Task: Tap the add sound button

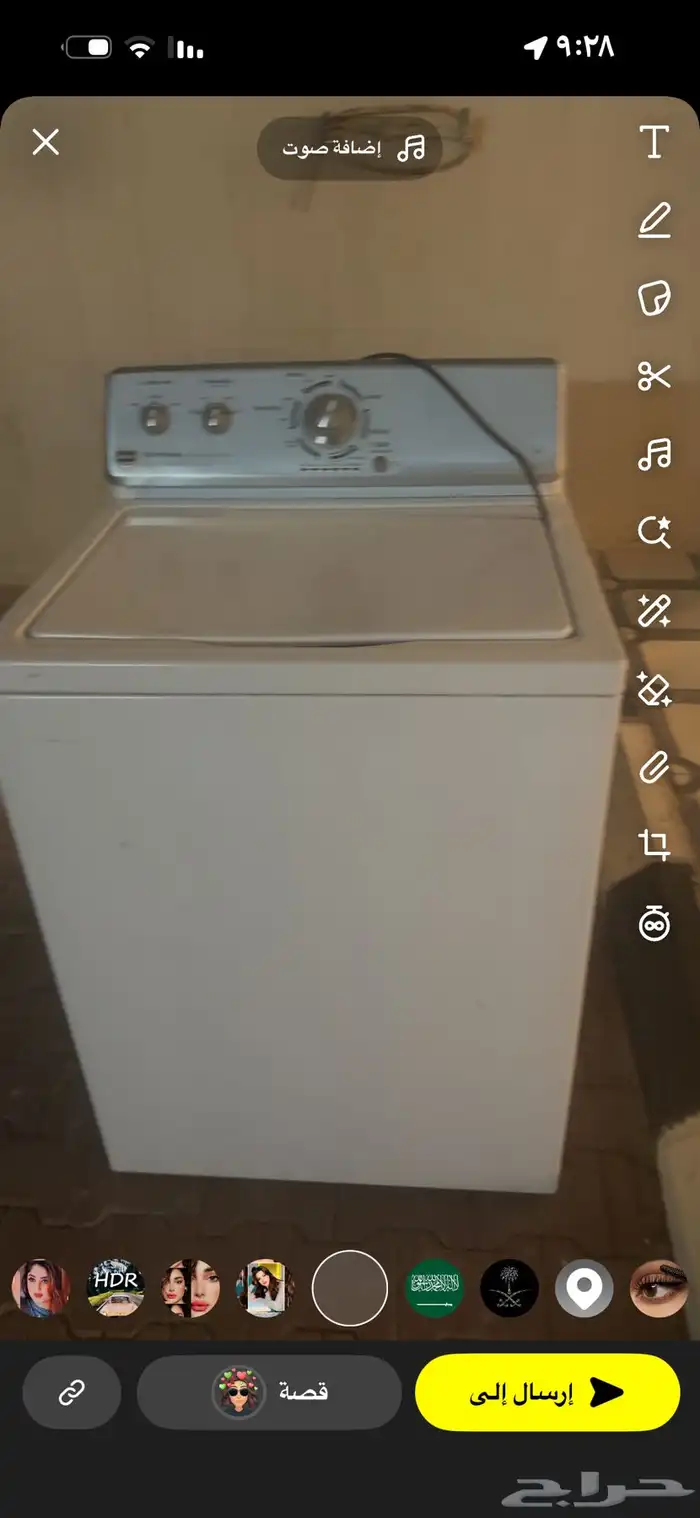Action: point(350,149)
